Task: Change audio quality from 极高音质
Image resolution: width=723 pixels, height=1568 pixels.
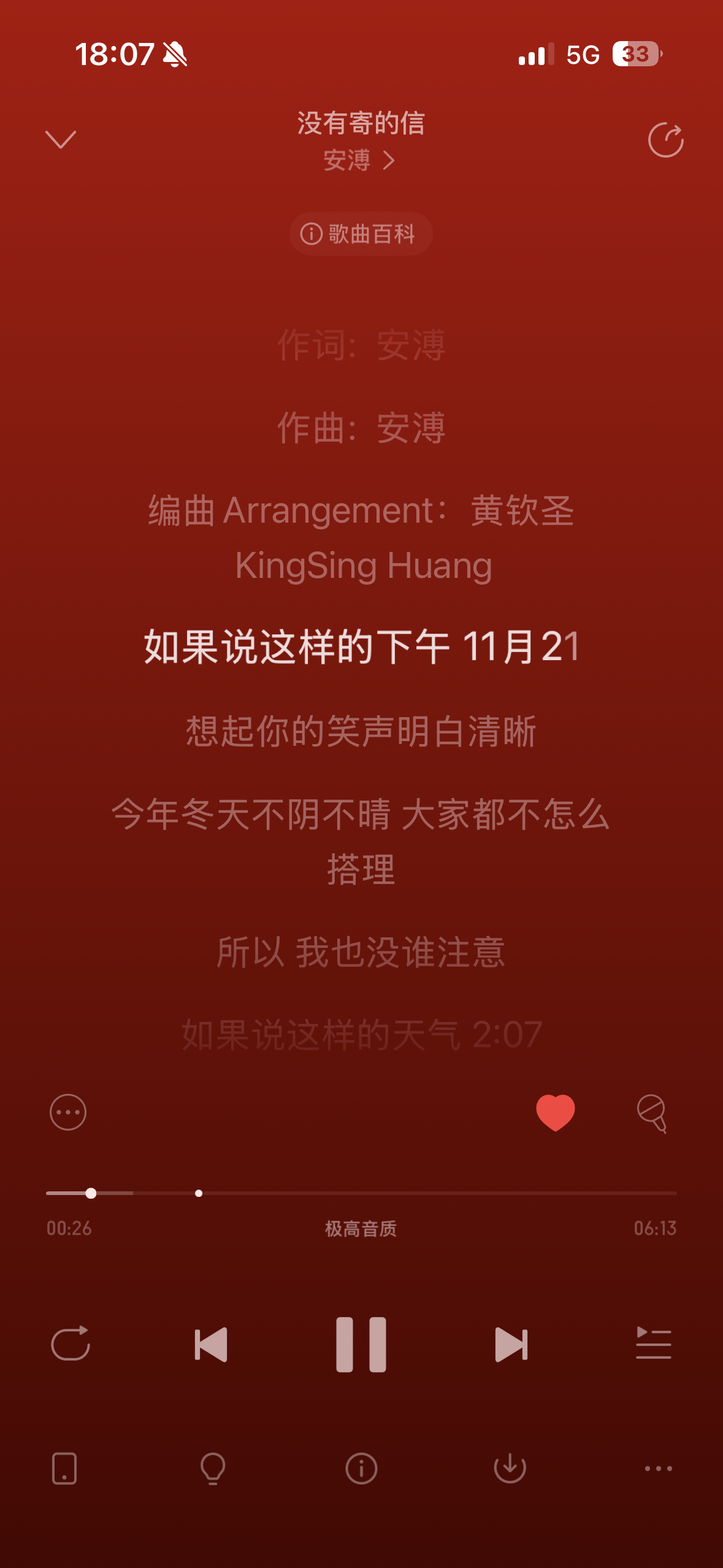Action: coord(361,1228)
